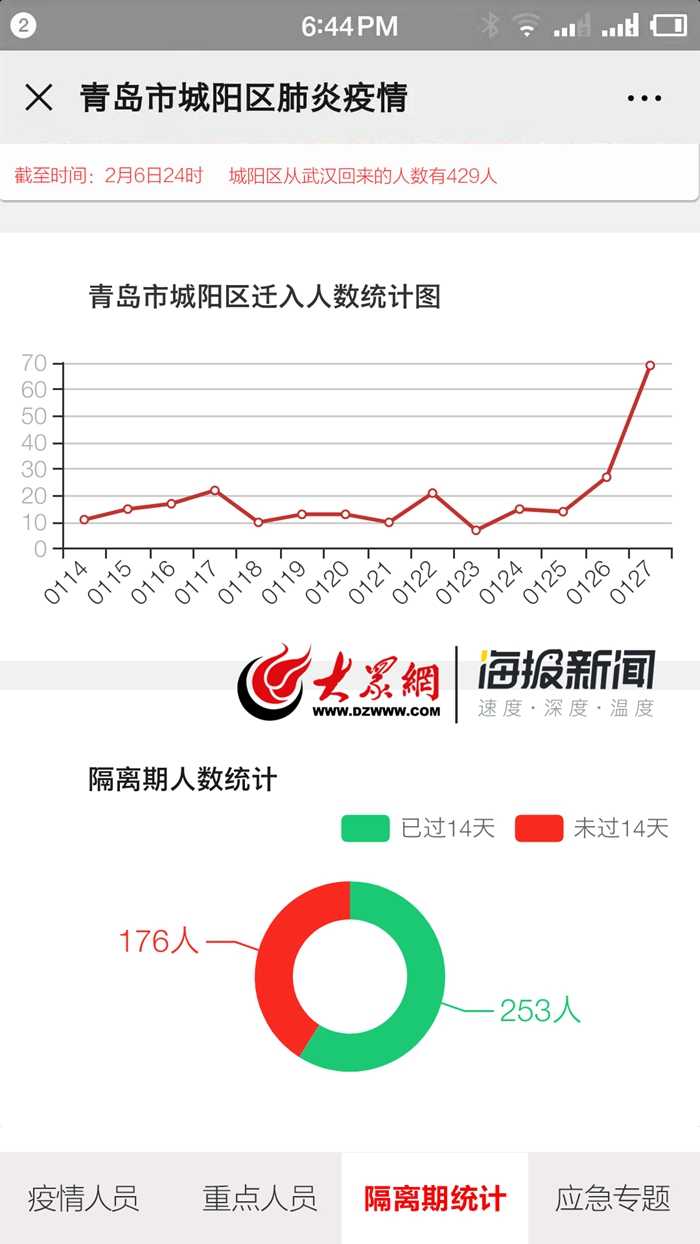Select the 隔离期统计 tab

tap(435, 1198)
